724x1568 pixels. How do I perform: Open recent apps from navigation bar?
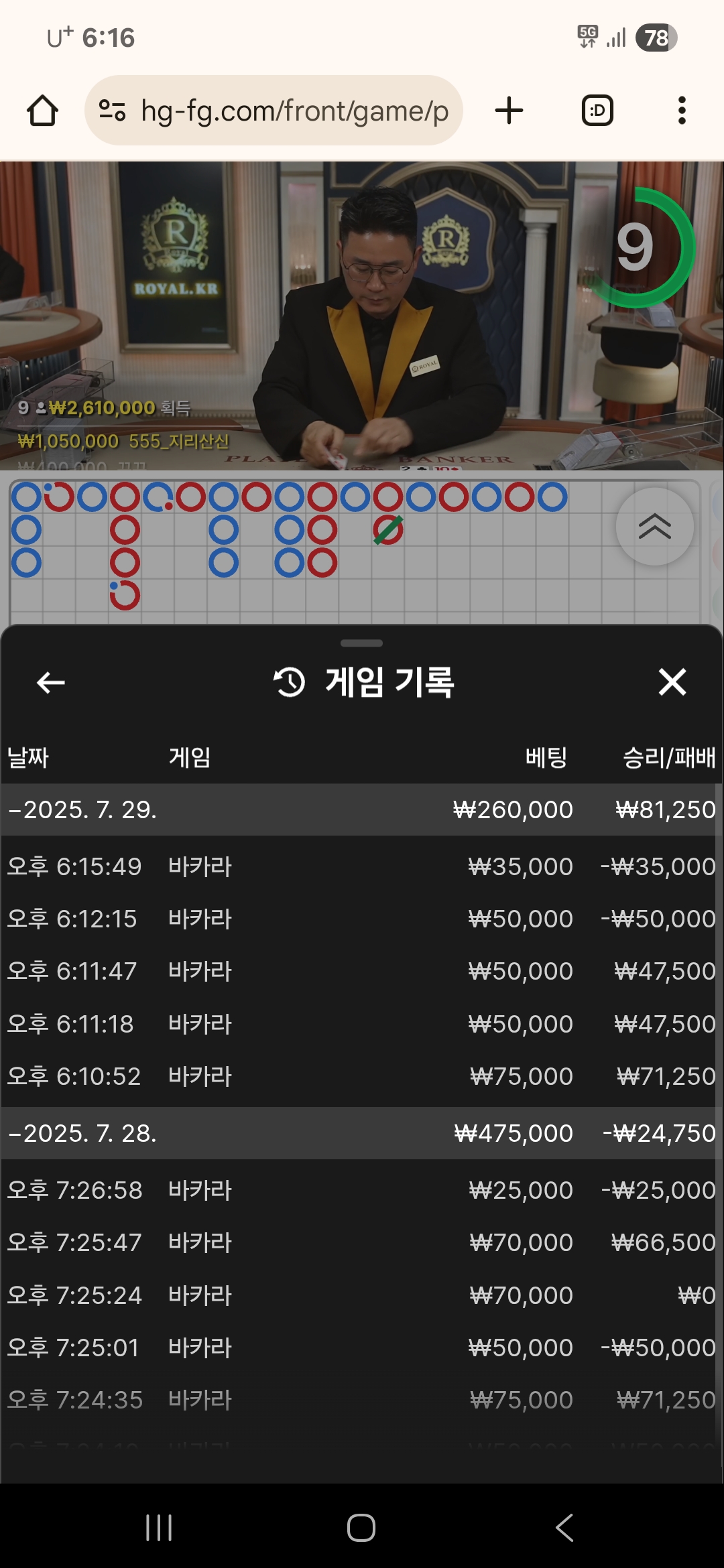point(159,1527)
